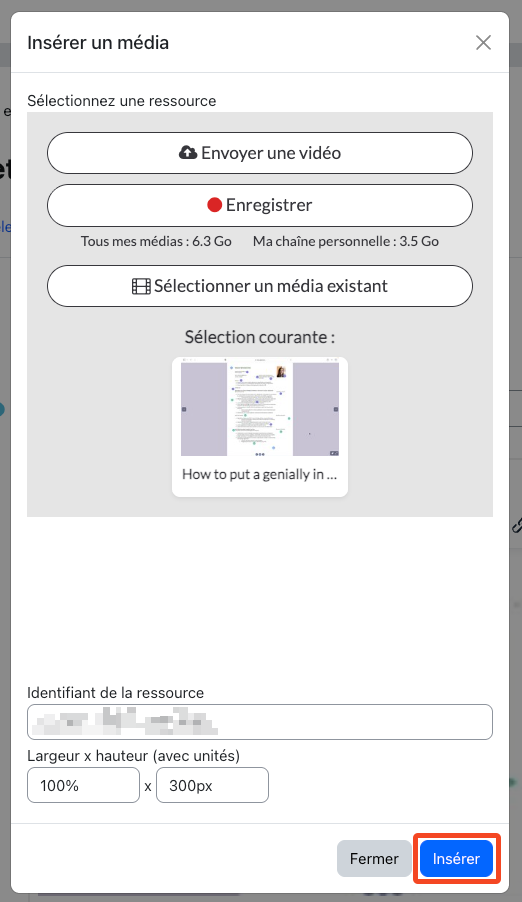Screen dimensions: 522x902
Task: Close the Insérer un média dialog
Action: [x=483, y=43]
